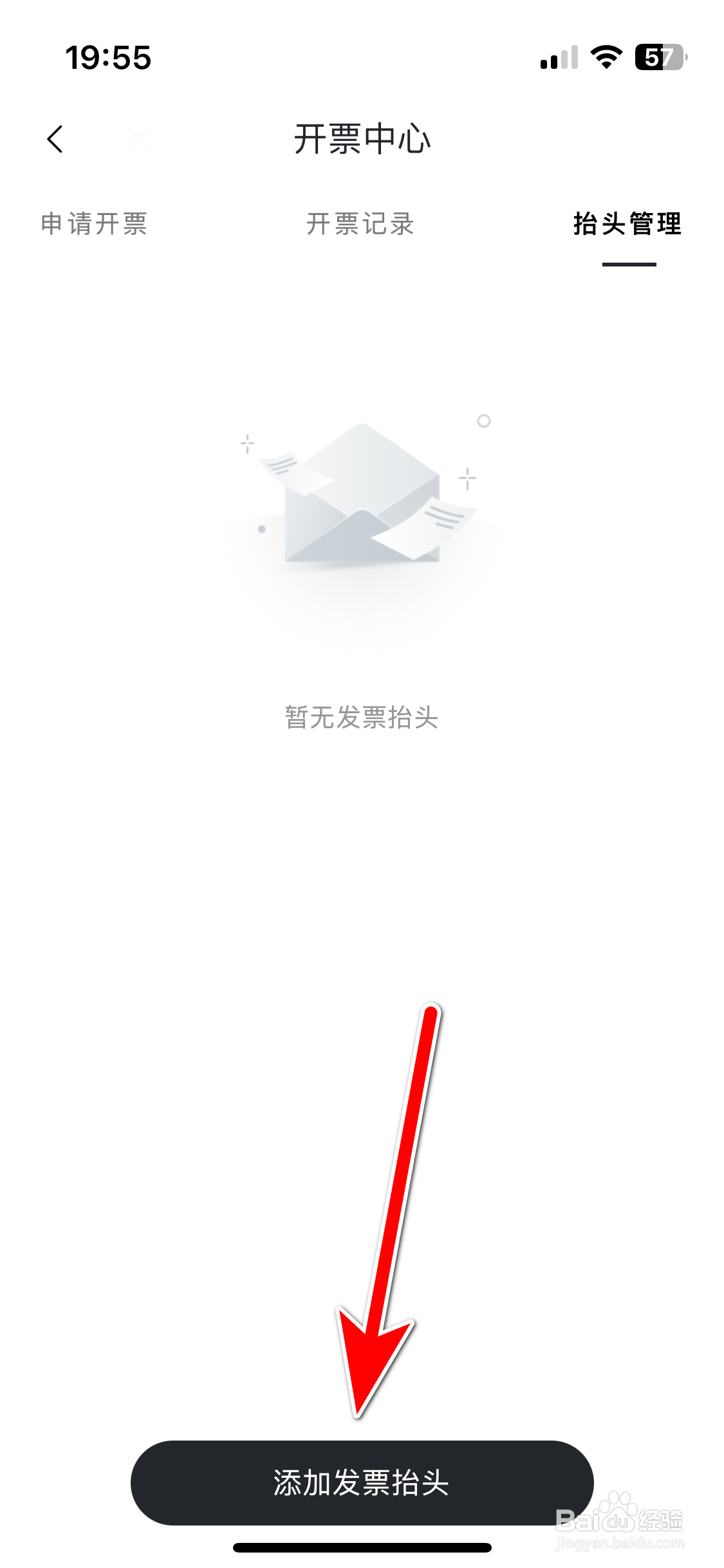
Task: Tap the underline indicator below 抬头管理
Action: 628,263
